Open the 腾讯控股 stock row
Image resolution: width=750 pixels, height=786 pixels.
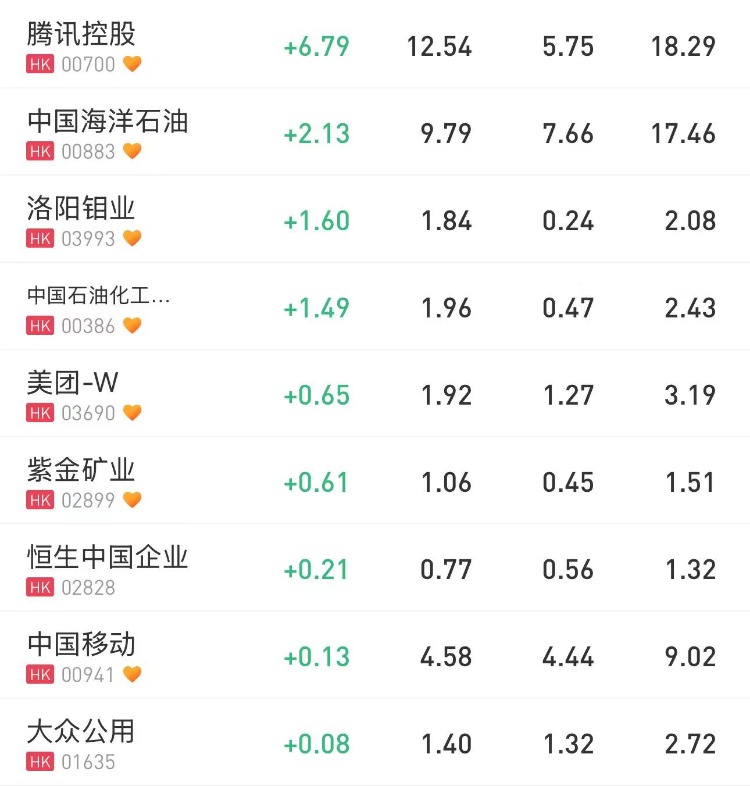(x=82, y=35)
